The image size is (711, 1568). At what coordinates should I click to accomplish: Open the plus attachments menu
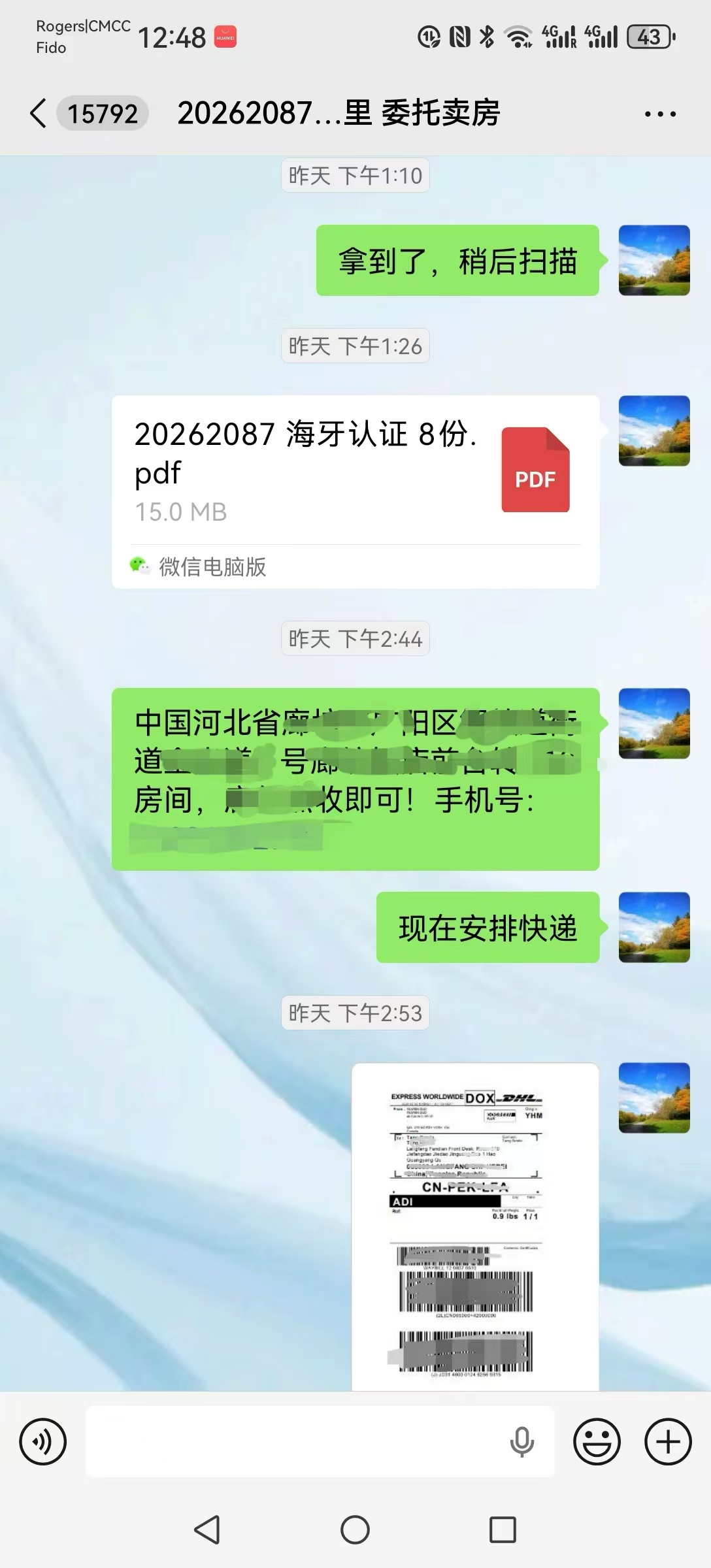coord(668,1441)
